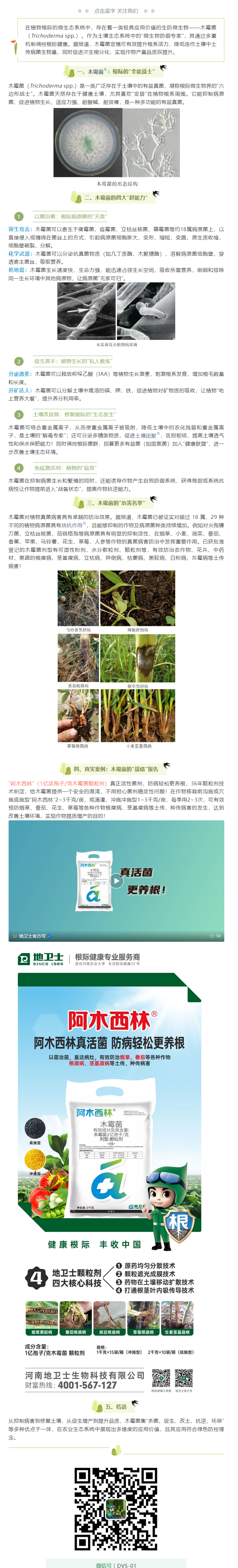Search the linked term 抗病作用

tap(72, 525)
